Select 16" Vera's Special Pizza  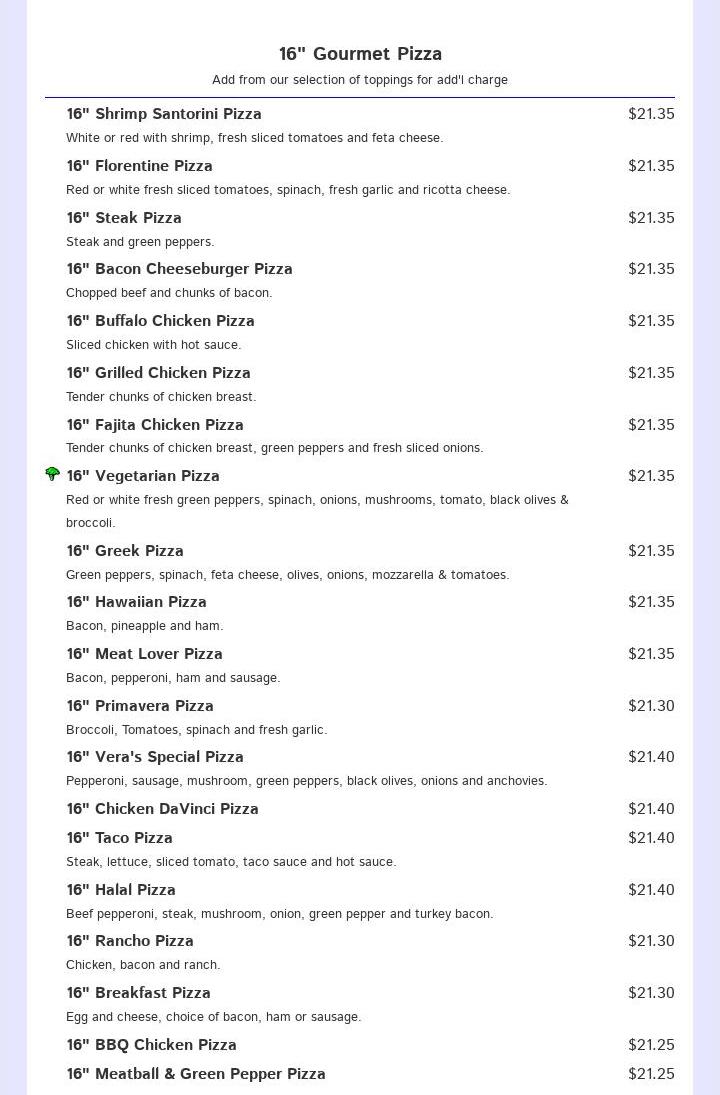155,757
